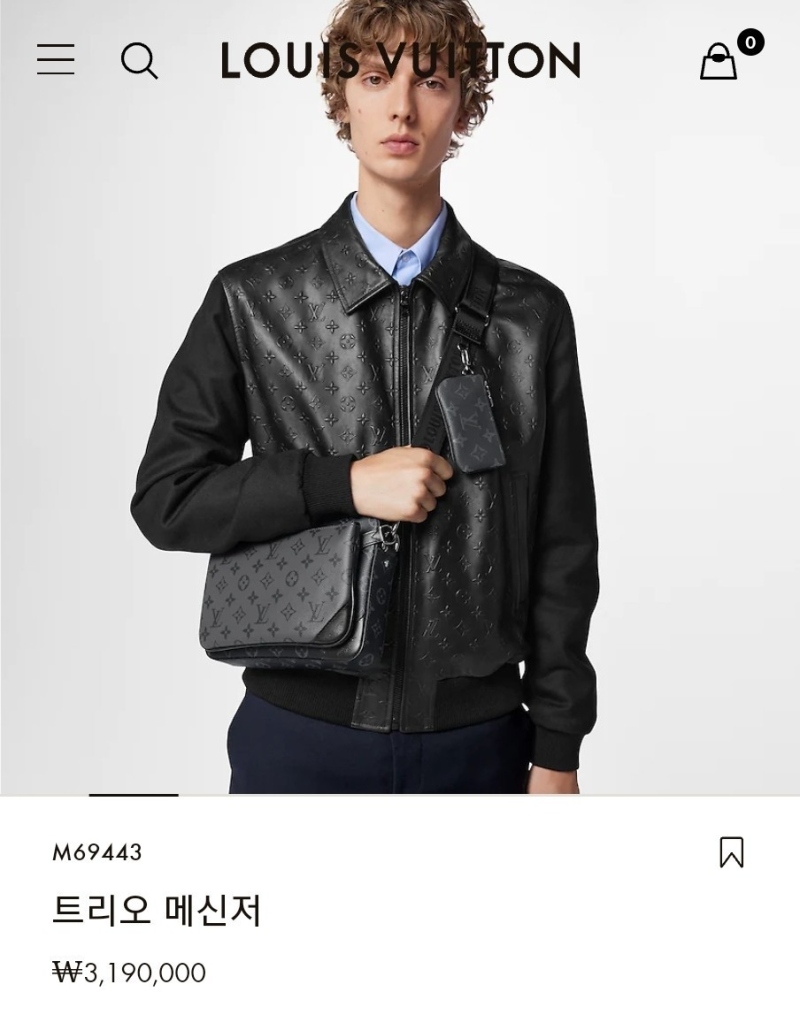Save Trio Messenger to wishlist
The image size is (800, 1015).
click(731, 852)
